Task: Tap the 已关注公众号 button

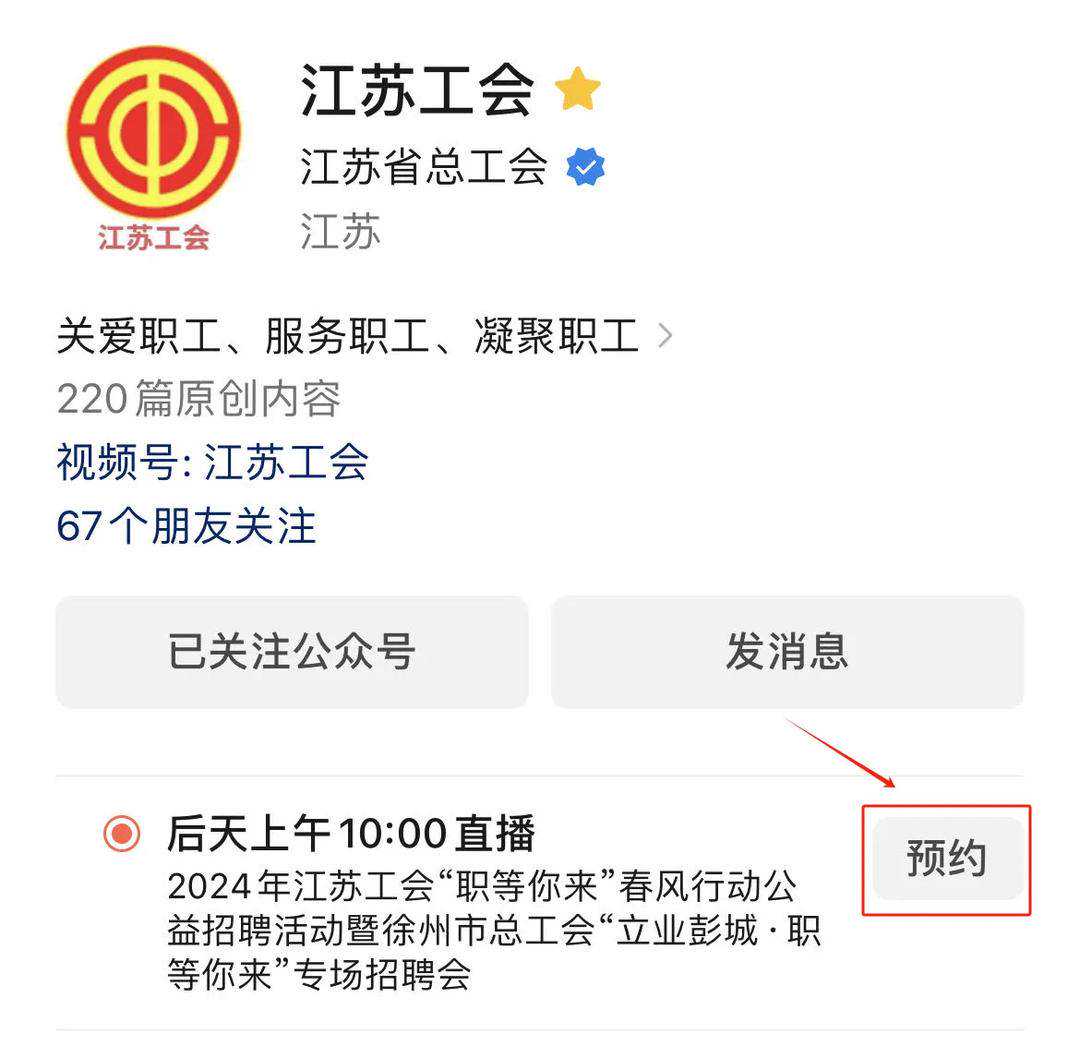Action: click(x=291, y=652)
